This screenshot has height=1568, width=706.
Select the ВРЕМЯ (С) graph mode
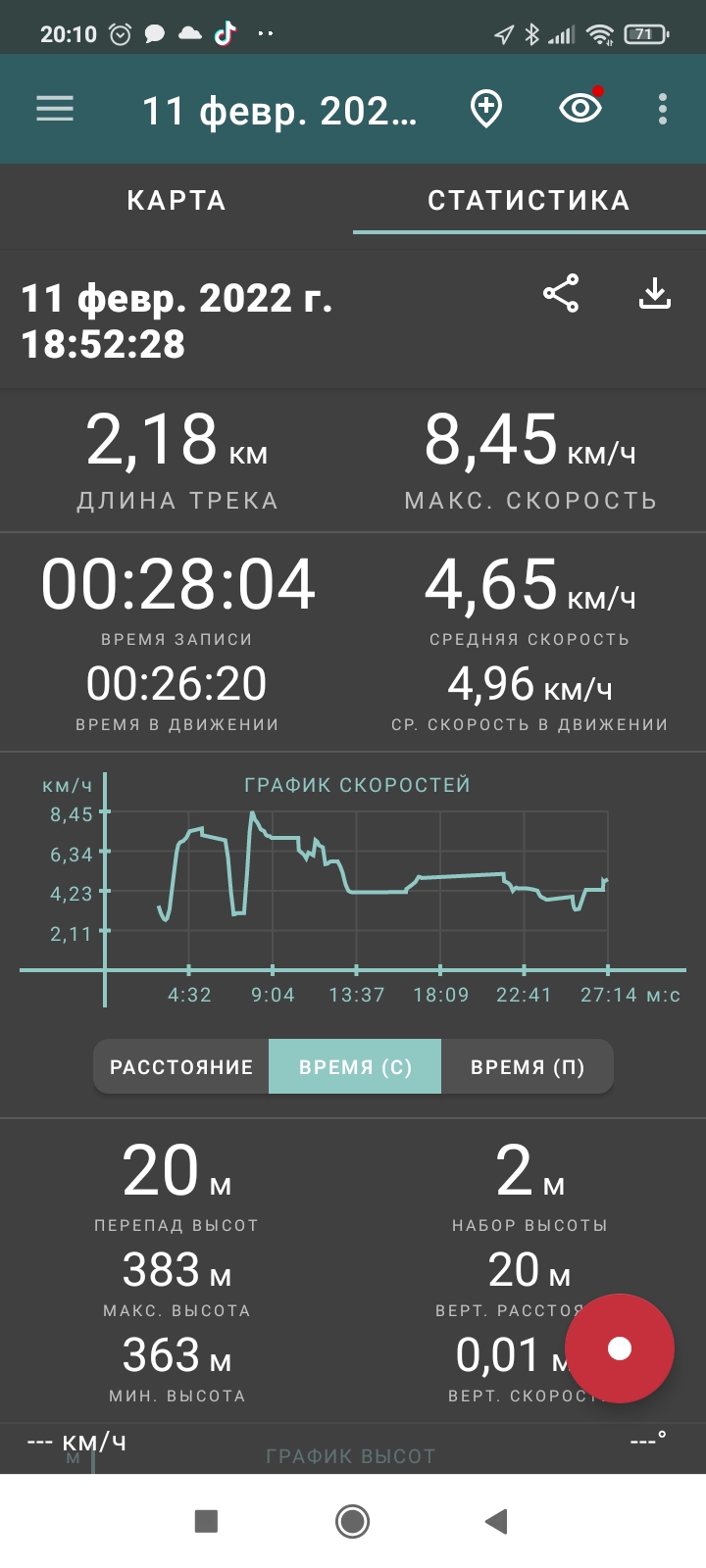click(x=355, y=1067)
